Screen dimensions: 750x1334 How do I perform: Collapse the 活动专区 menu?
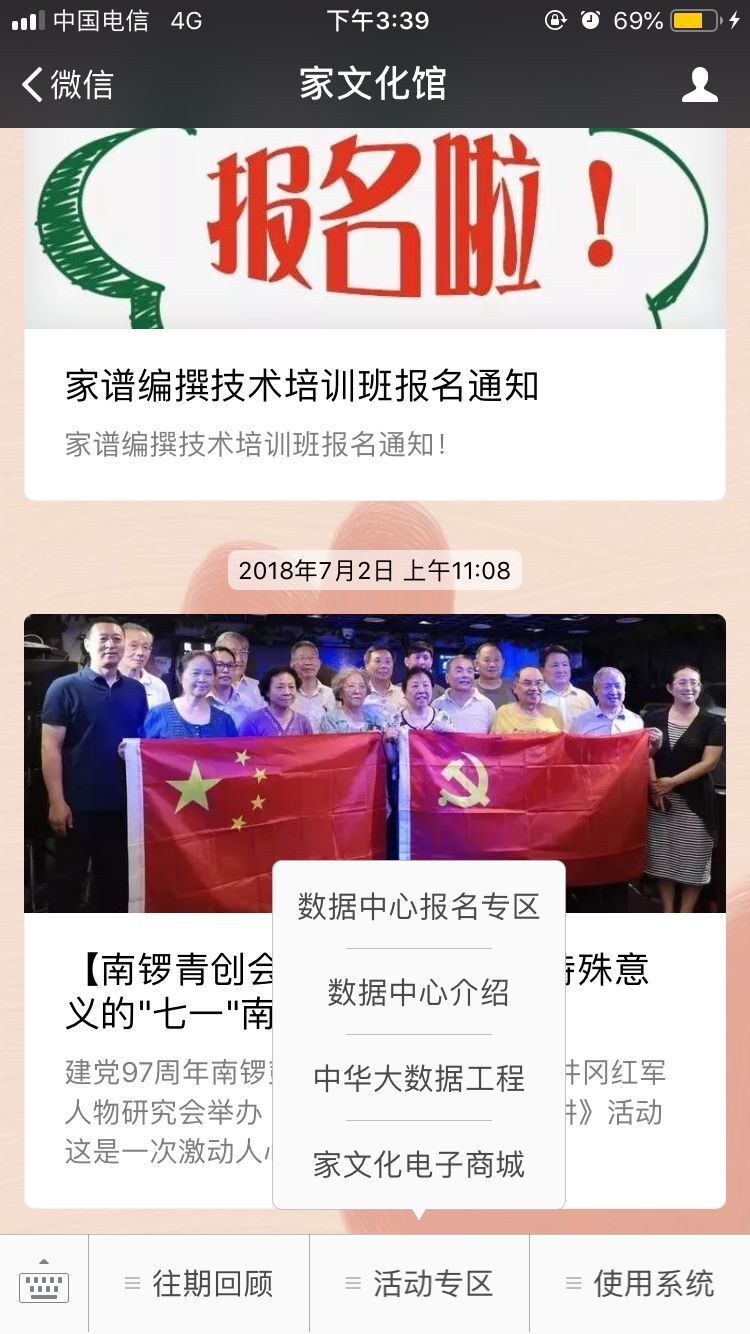tap(419, 1285)
